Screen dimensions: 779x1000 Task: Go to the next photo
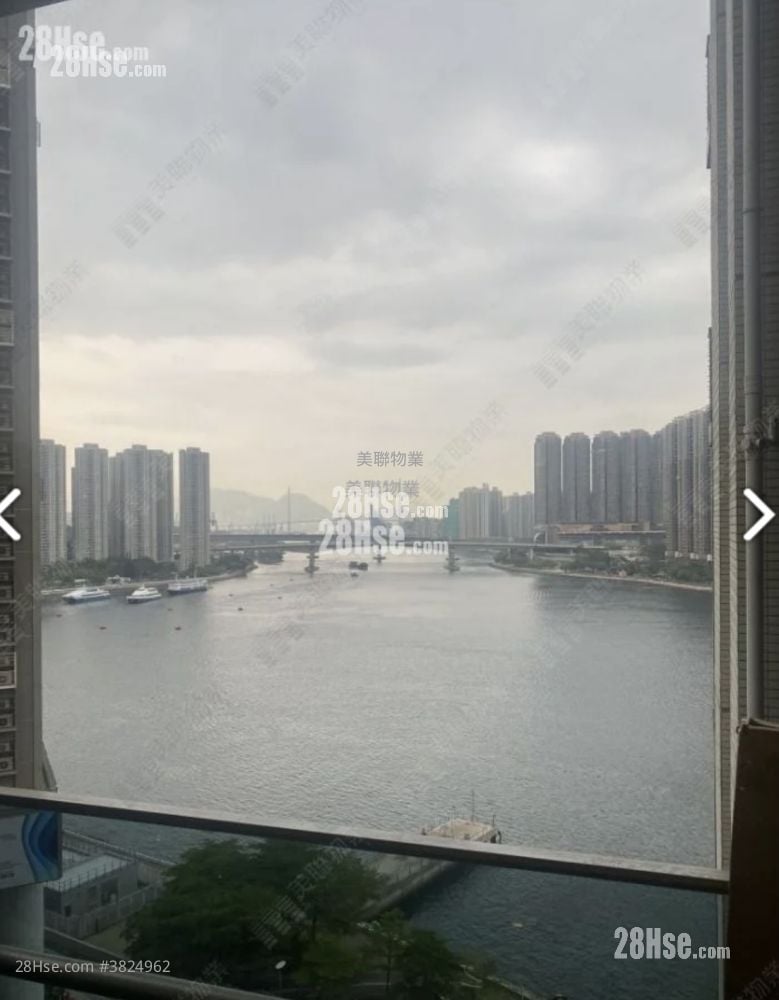(x=757, y=515)
